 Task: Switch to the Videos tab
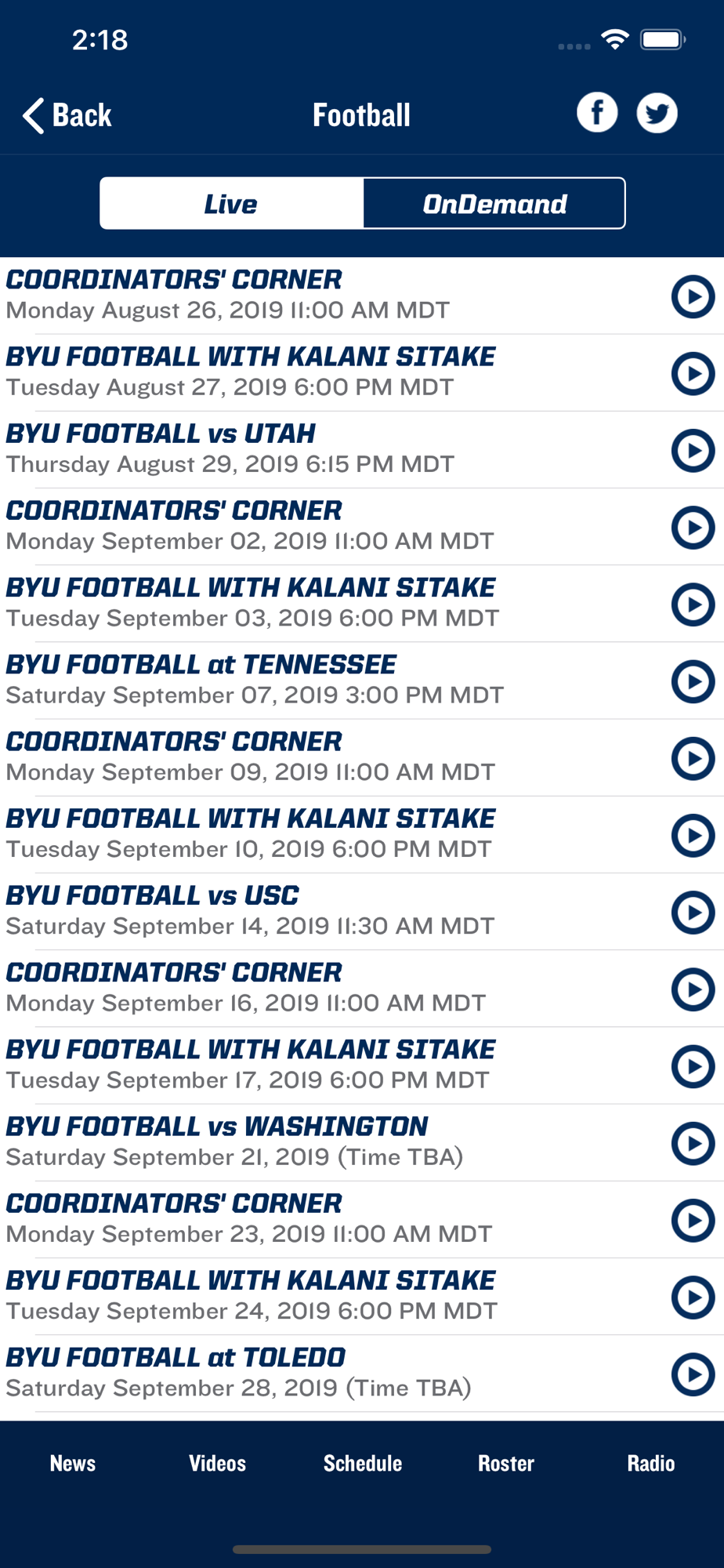tap(217, 1463)
